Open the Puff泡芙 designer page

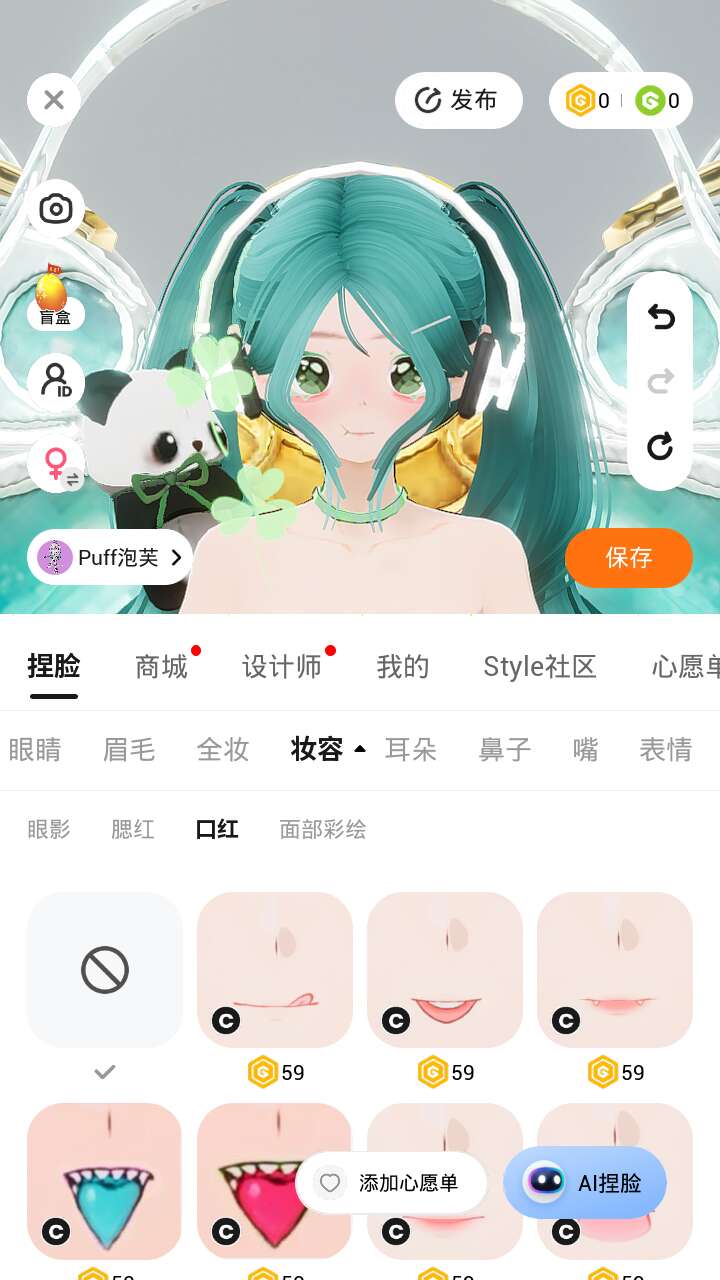pos(110,557)
